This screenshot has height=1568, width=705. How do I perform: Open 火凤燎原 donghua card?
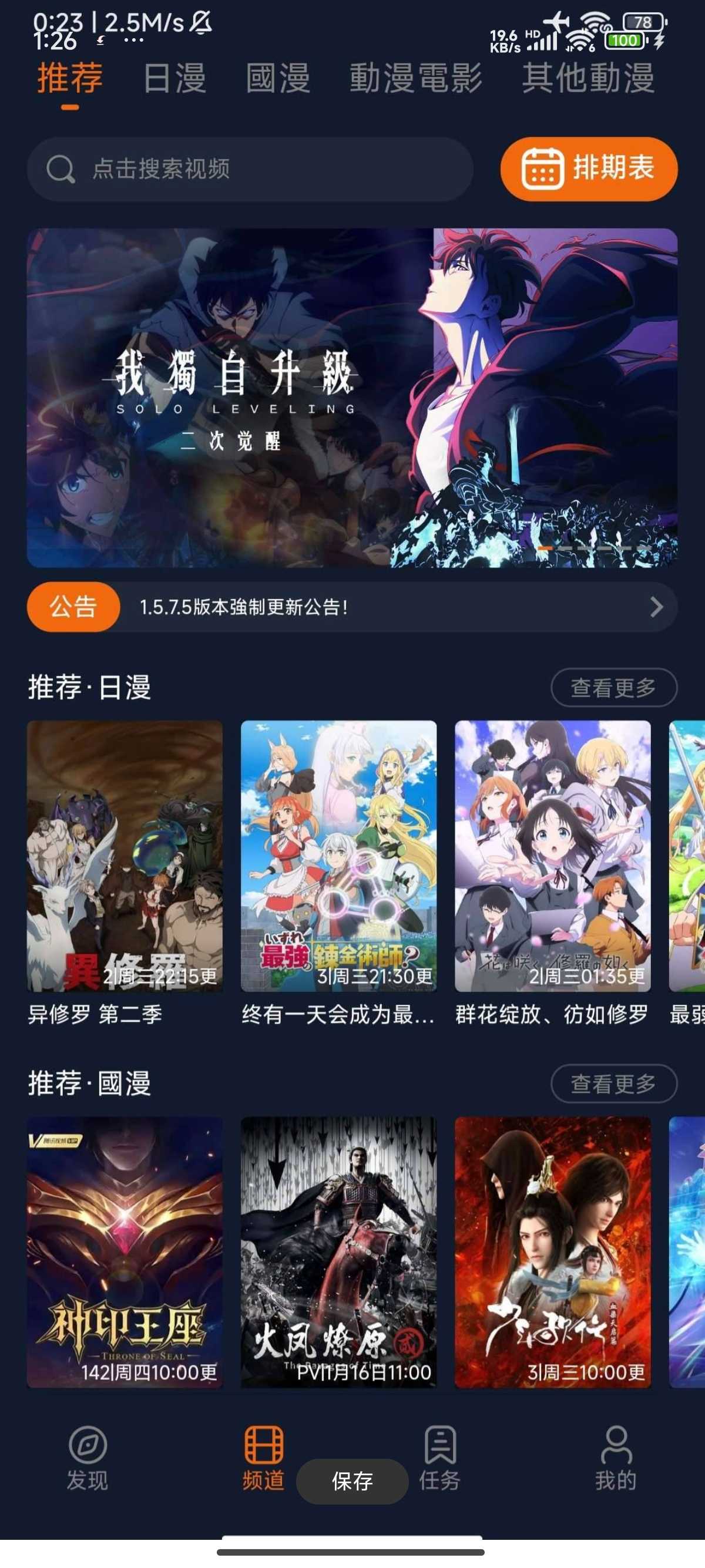coord(338,1252)
